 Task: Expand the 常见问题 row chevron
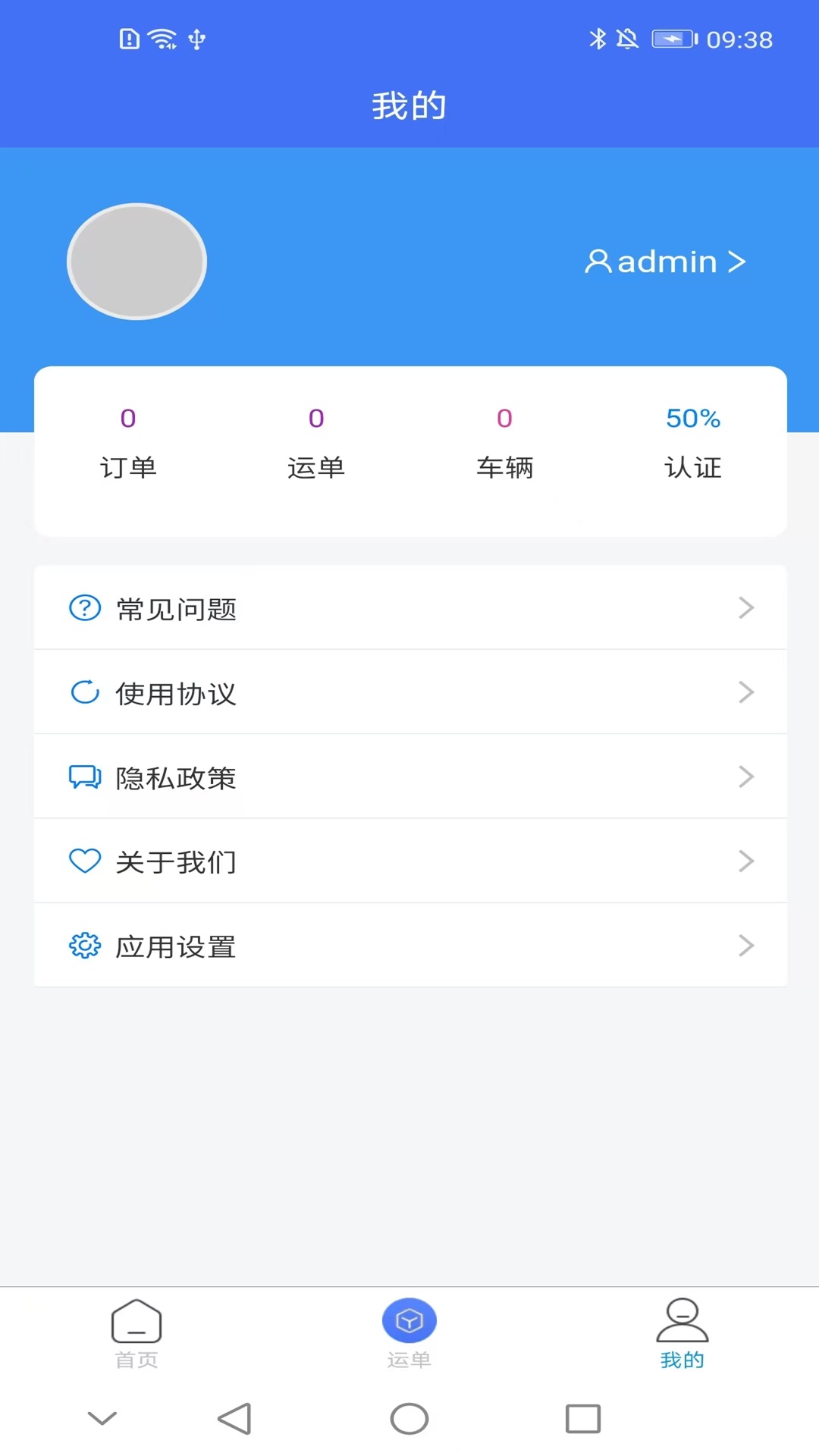(x=747, y=607)
